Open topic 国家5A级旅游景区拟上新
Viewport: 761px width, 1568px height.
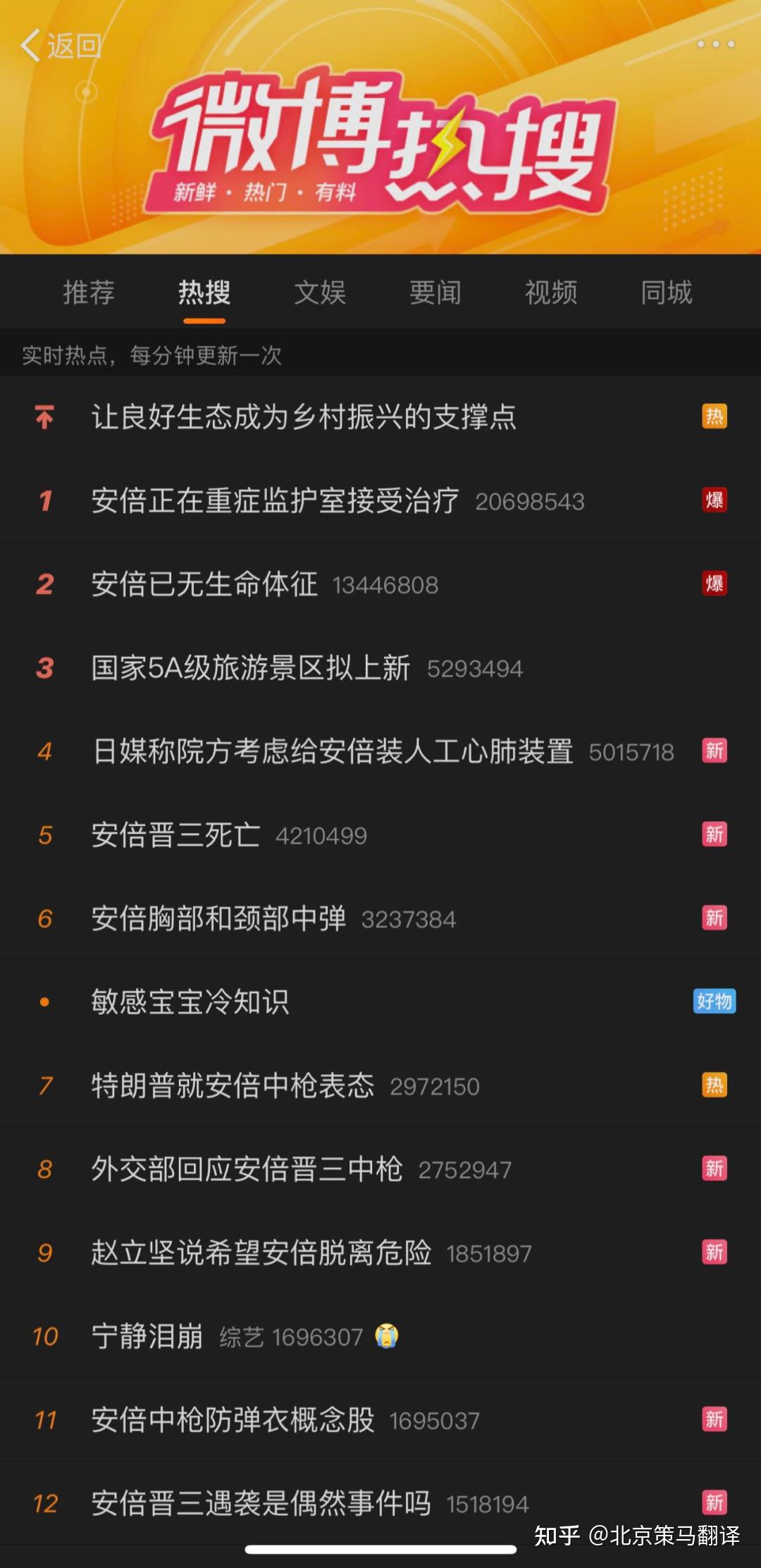[x=252, y=668]
